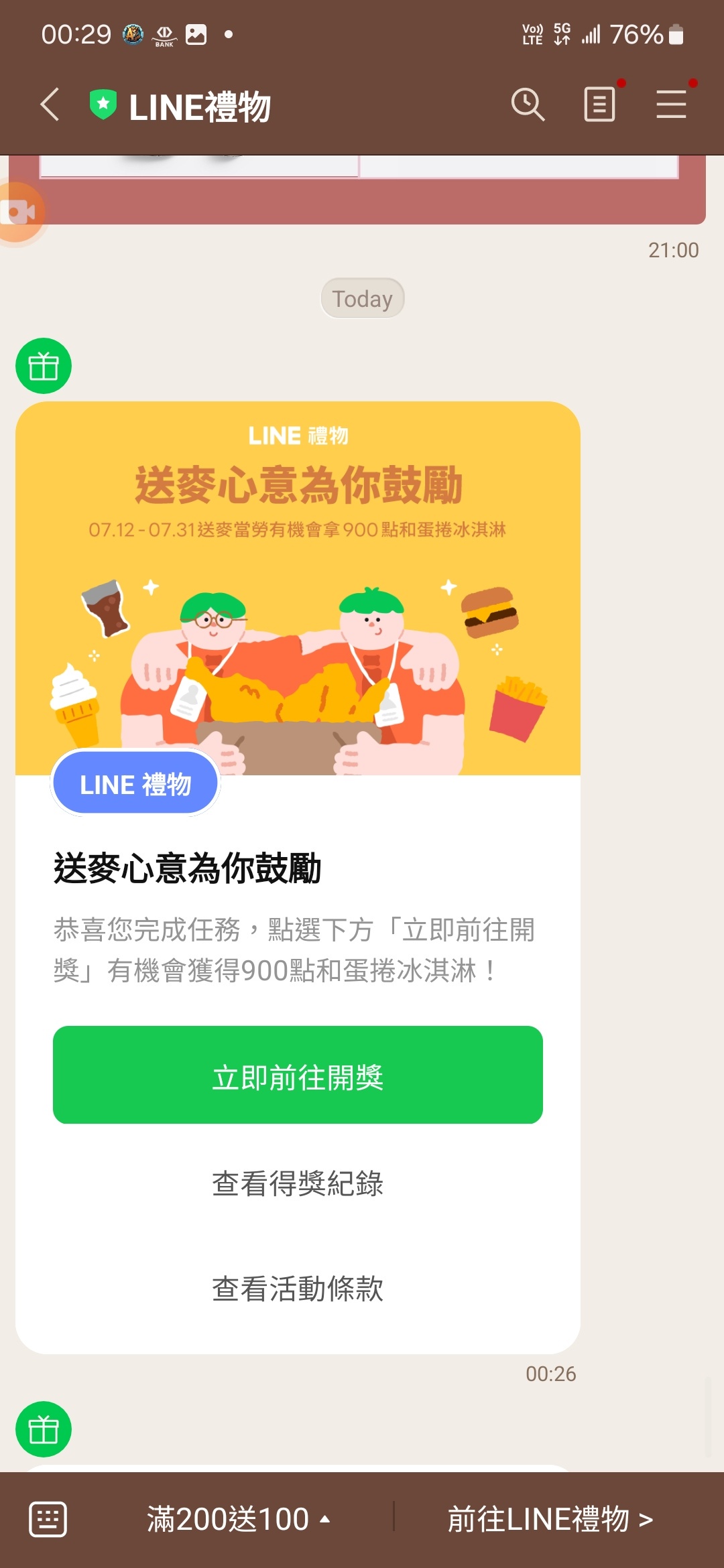View 查看活動條款
The image size is (724, 1568).
(298, 1289)
